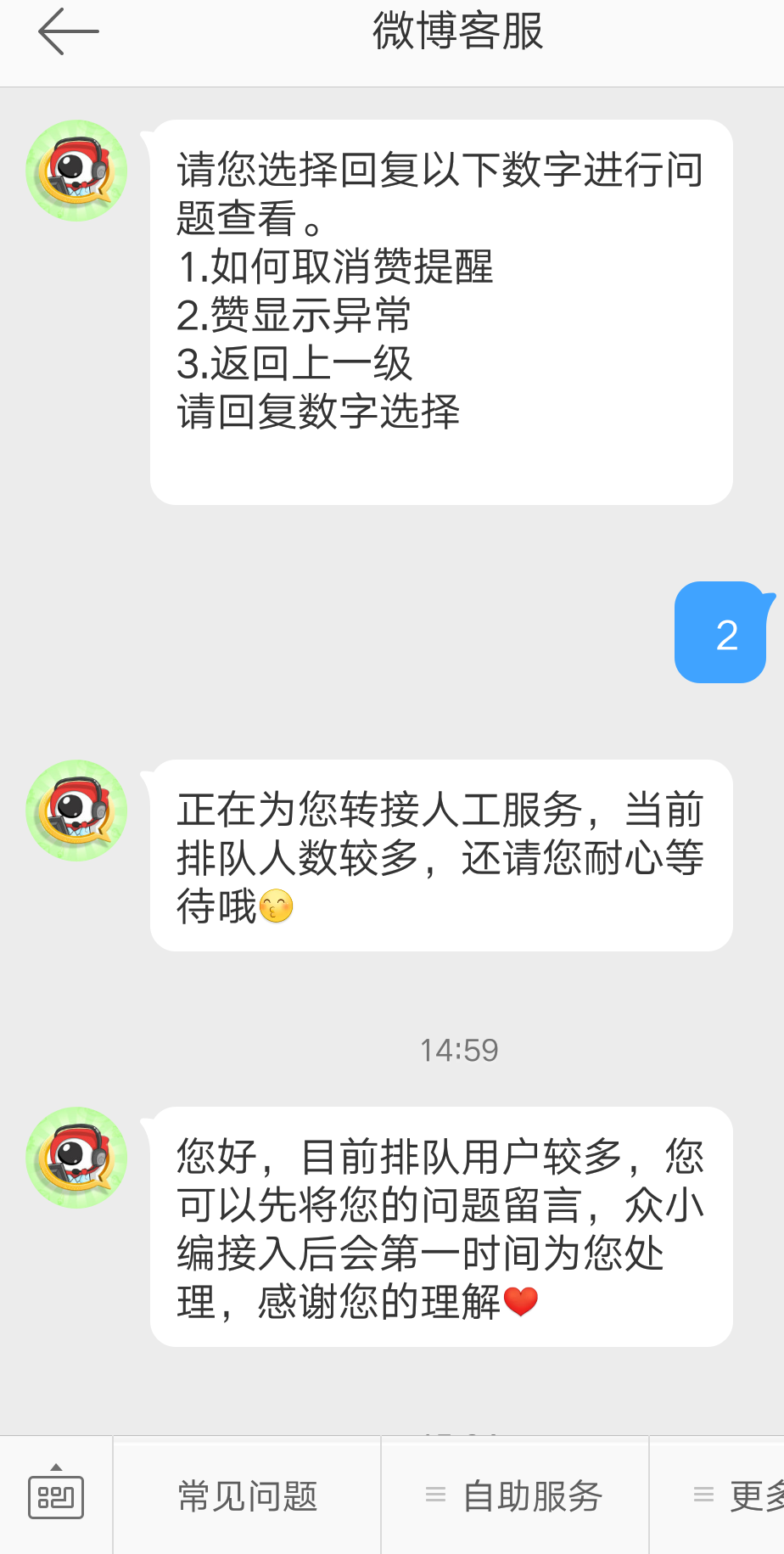Switch to keyboard input mode
Screen dimensions: 784x1554
56,1495
